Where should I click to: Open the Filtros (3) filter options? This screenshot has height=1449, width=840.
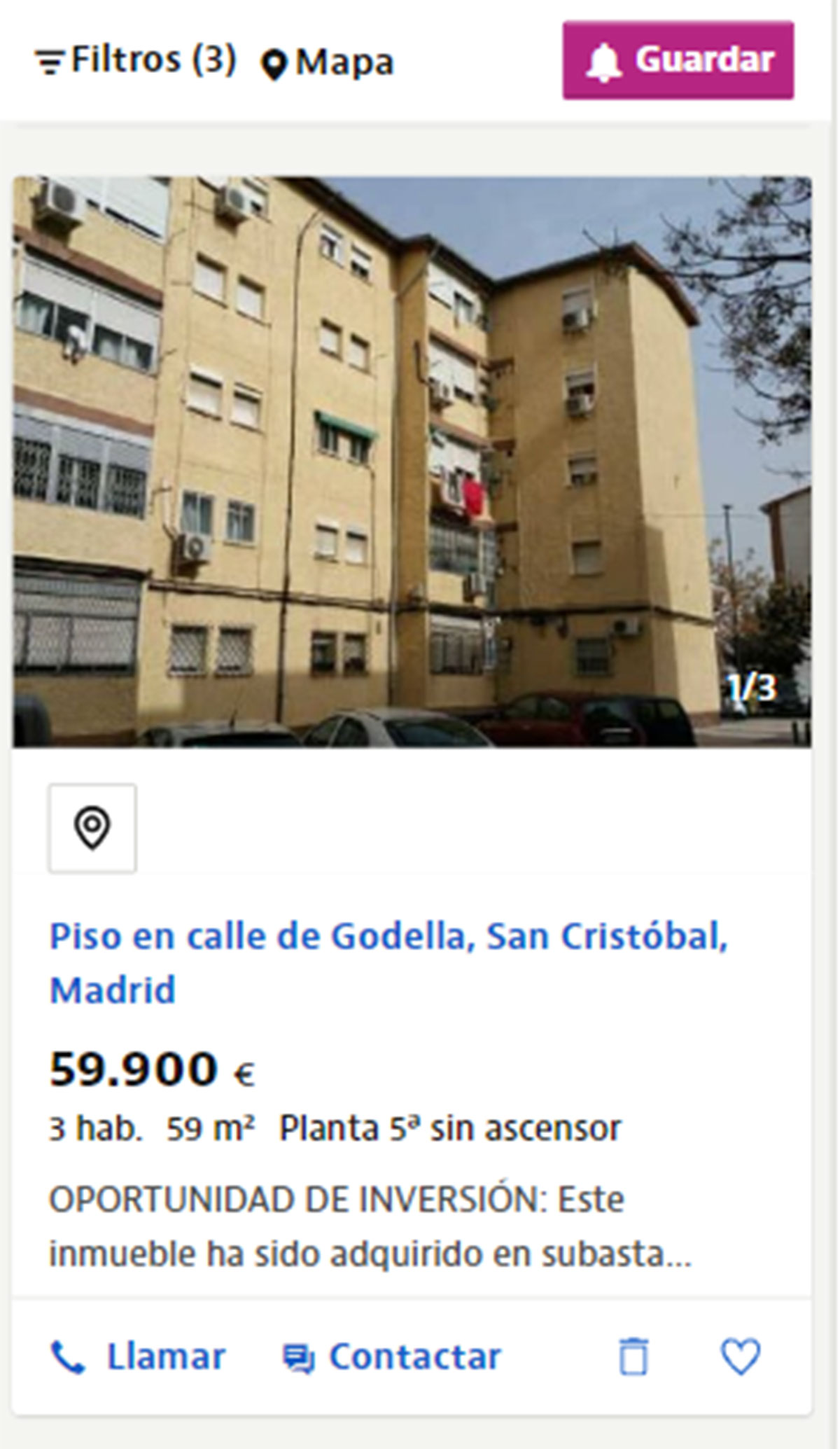pyautogui.click(x=136, y=61)
